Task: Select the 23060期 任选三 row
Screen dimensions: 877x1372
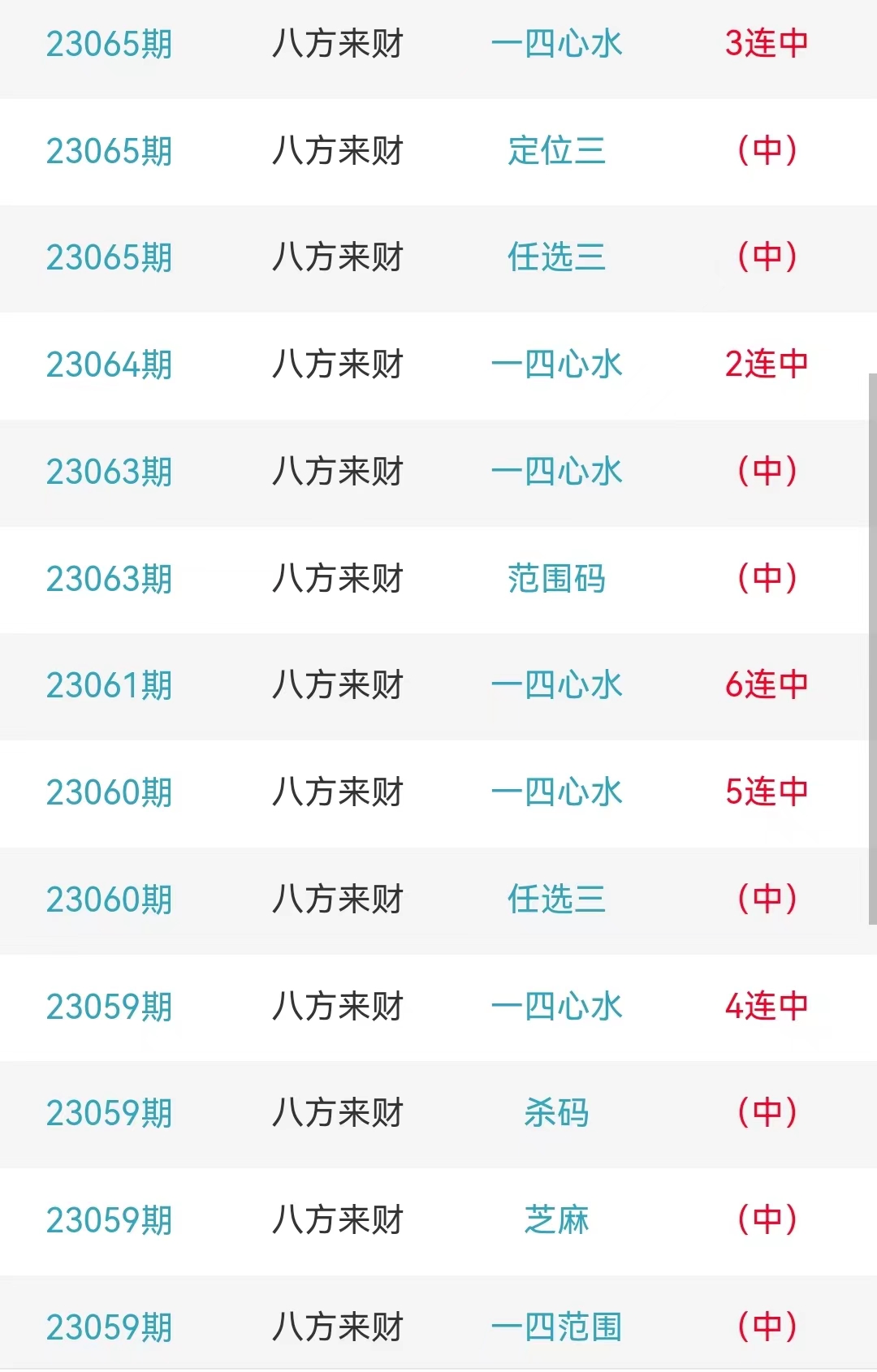Action: coord(556,900)
